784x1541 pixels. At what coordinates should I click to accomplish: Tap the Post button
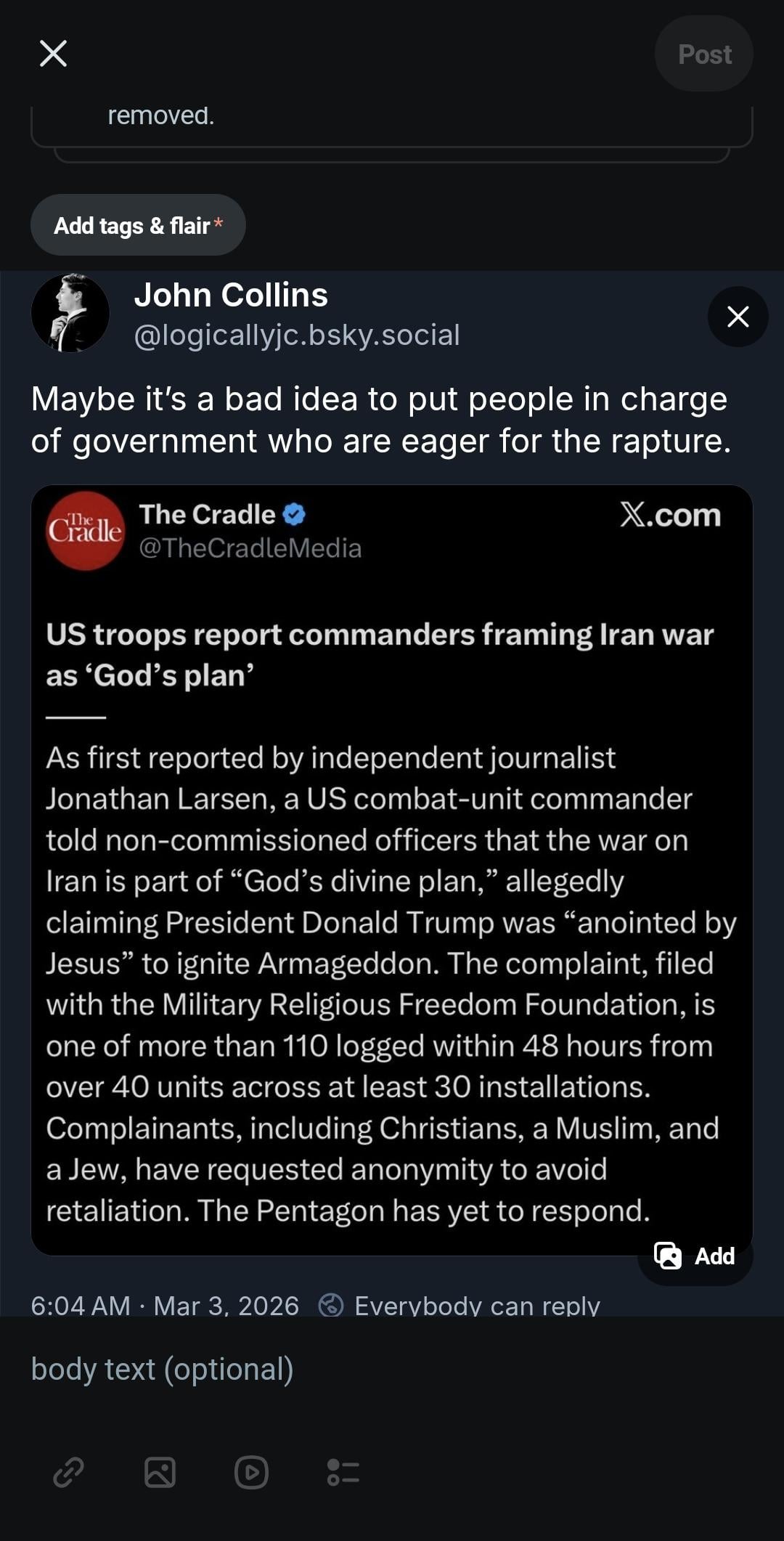click(x=703, y=54)
